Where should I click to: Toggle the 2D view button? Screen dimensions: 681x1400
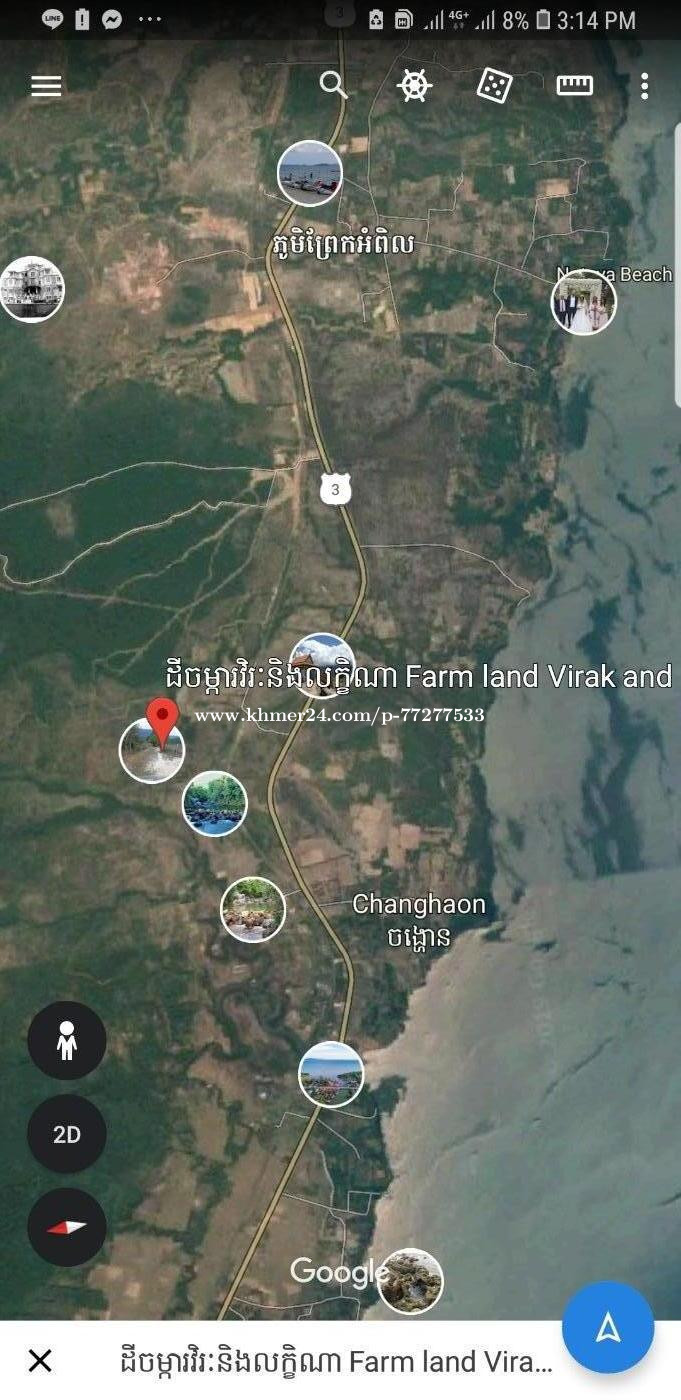point(67,1134)
